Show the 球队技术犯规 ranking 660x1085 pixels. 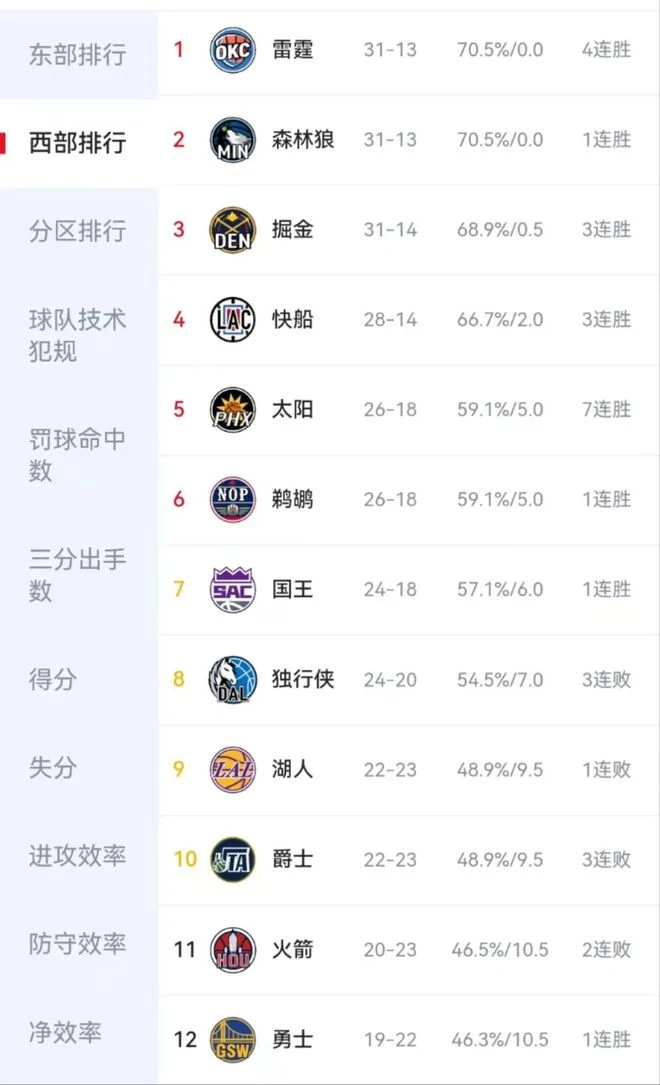click(x=78, y=336)
